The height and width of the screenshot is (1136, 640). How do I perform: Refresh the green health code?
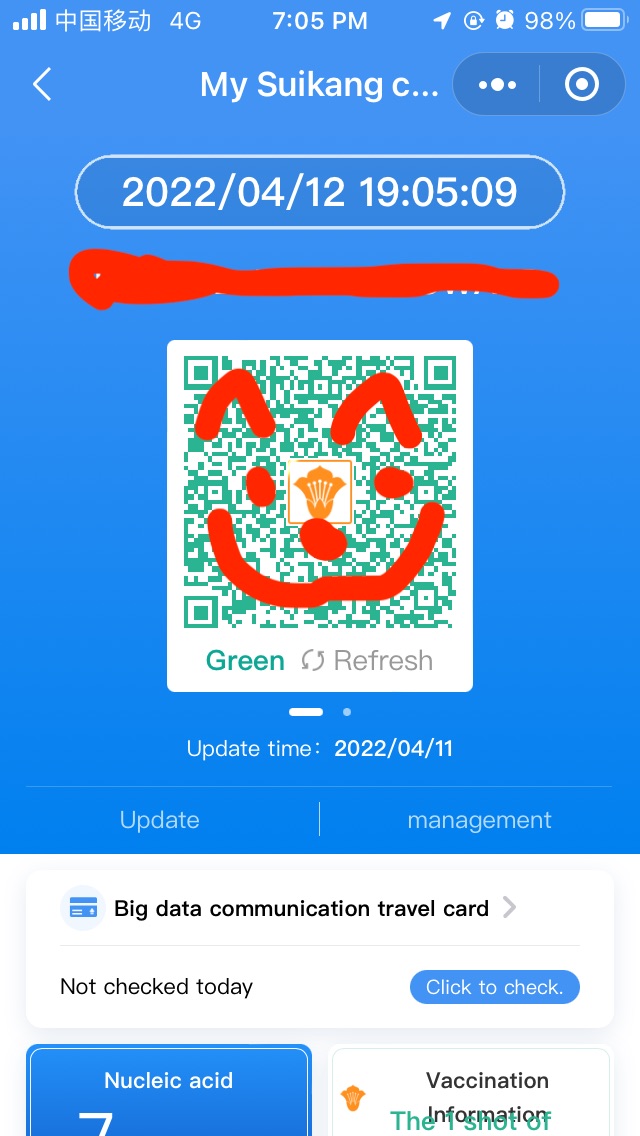click(368, 661)
